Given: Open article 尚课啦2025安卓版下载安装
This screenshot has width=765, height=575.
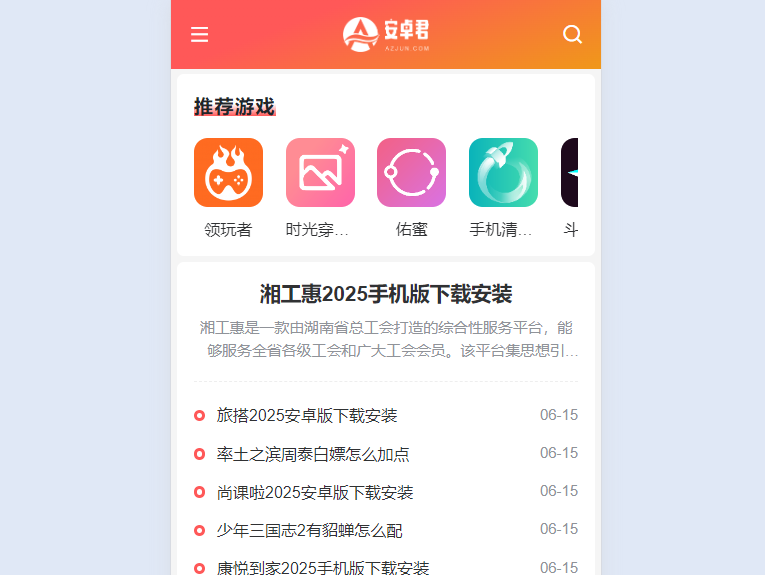Looking at the screenshot, I should pyautogui.click(x=315, y=492).
